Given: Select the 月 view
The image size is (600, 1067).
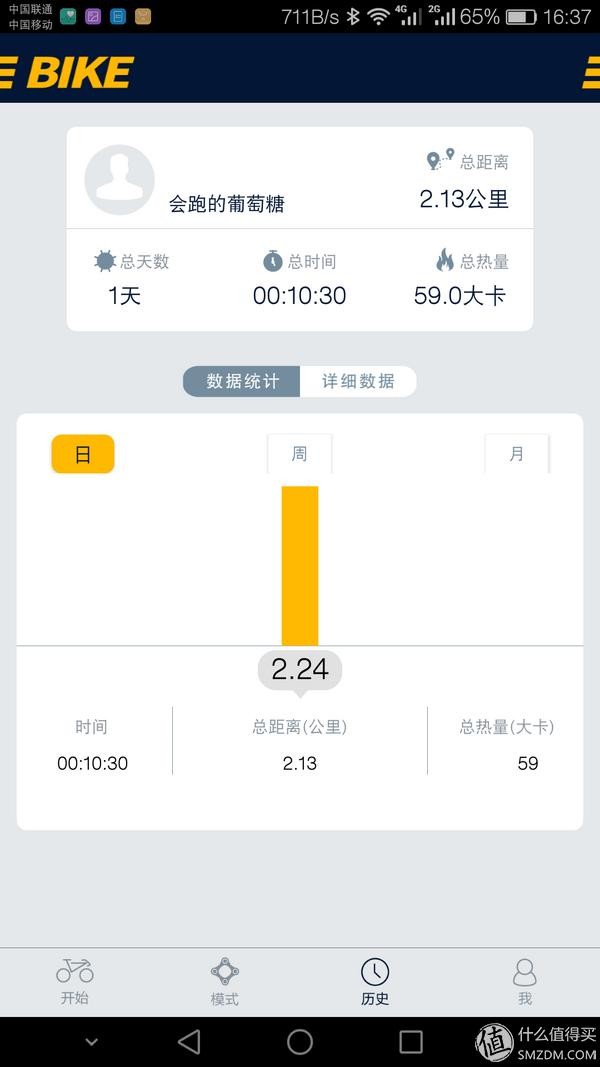Looking at the screenshot, I should (x=516, y=454).
